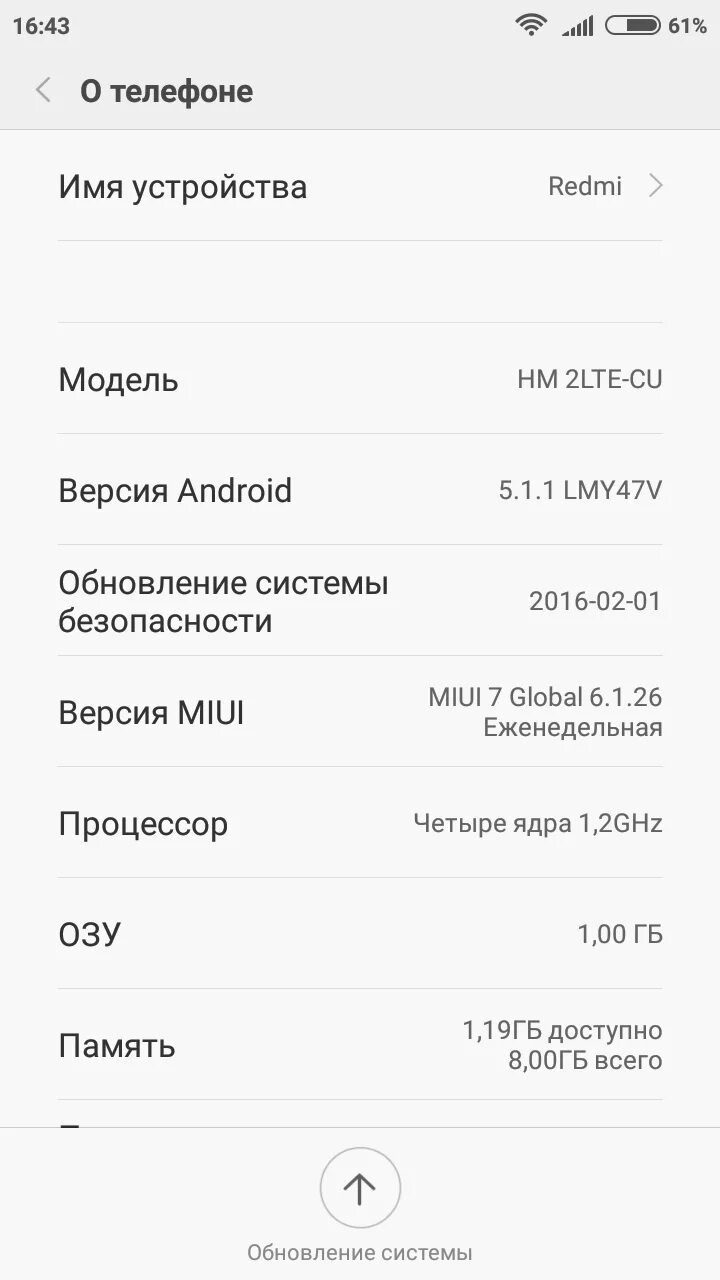
Task: Tap the Версия MIUI row
Action: [x=360, y=712]
